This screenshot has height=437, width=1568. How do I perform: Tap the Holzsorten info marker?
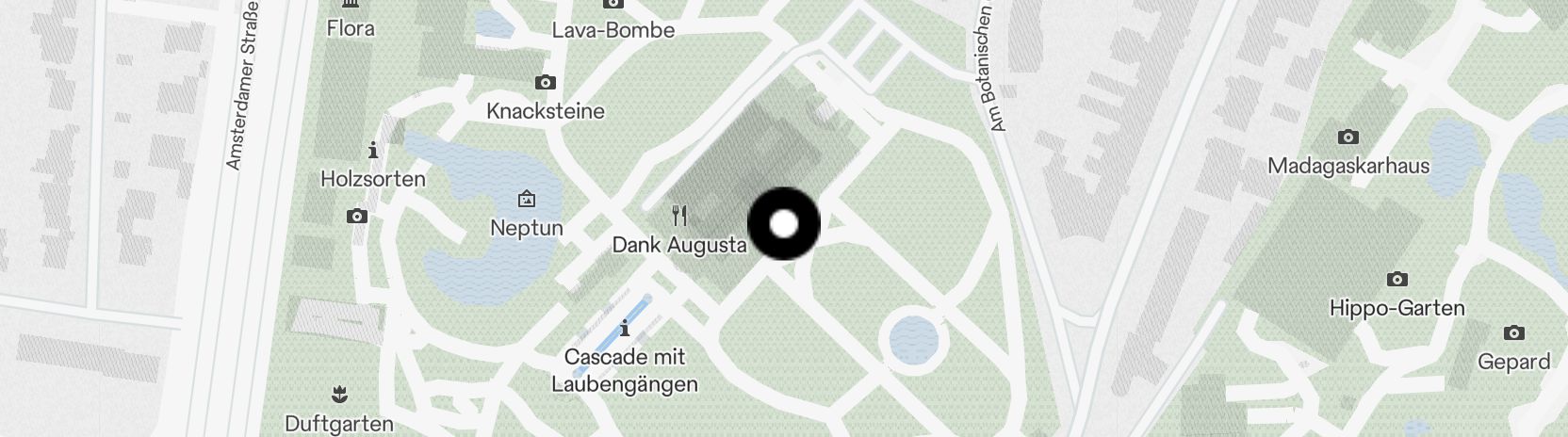coord(373,151)
